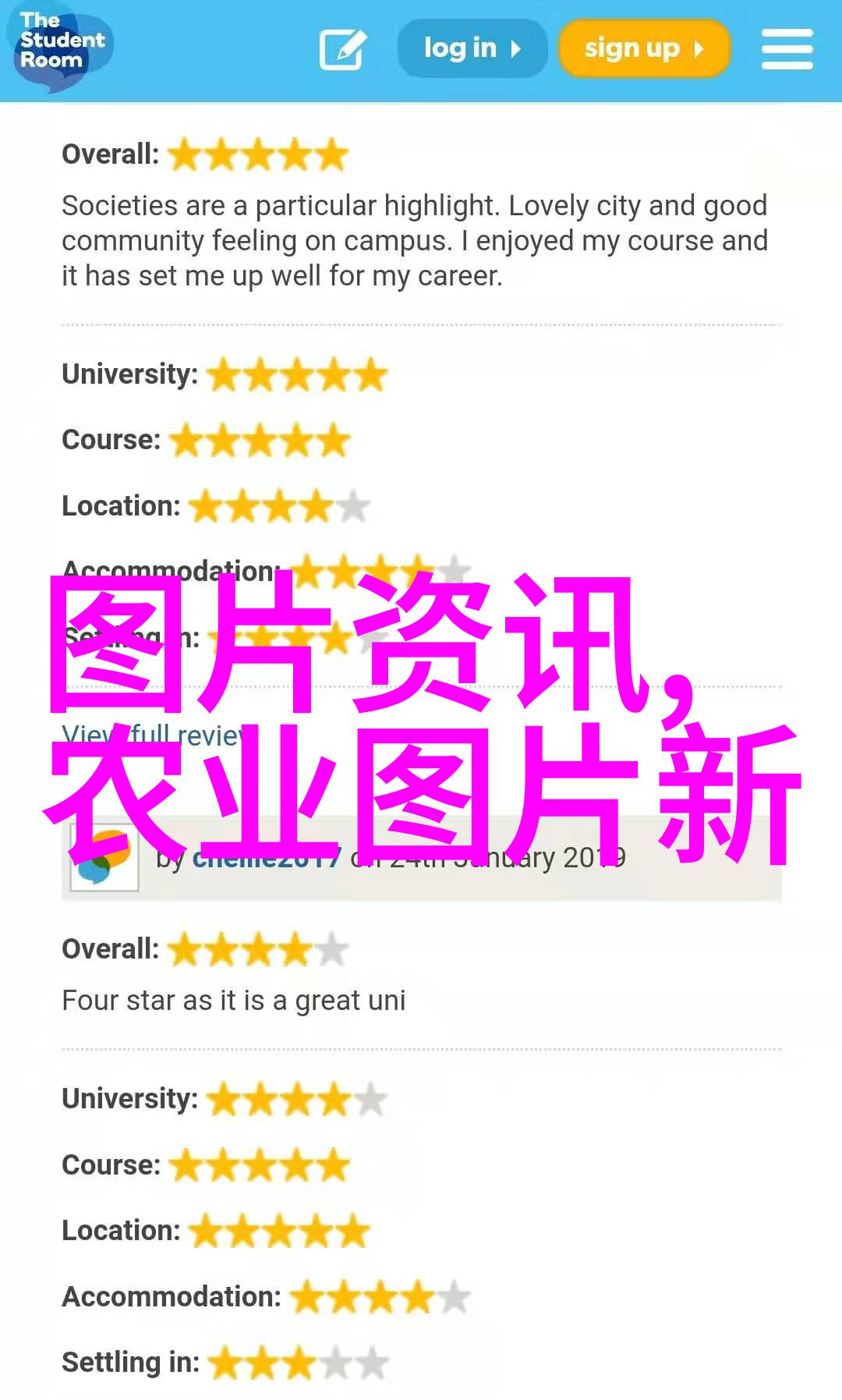Open the log in button

coord(472,48)
